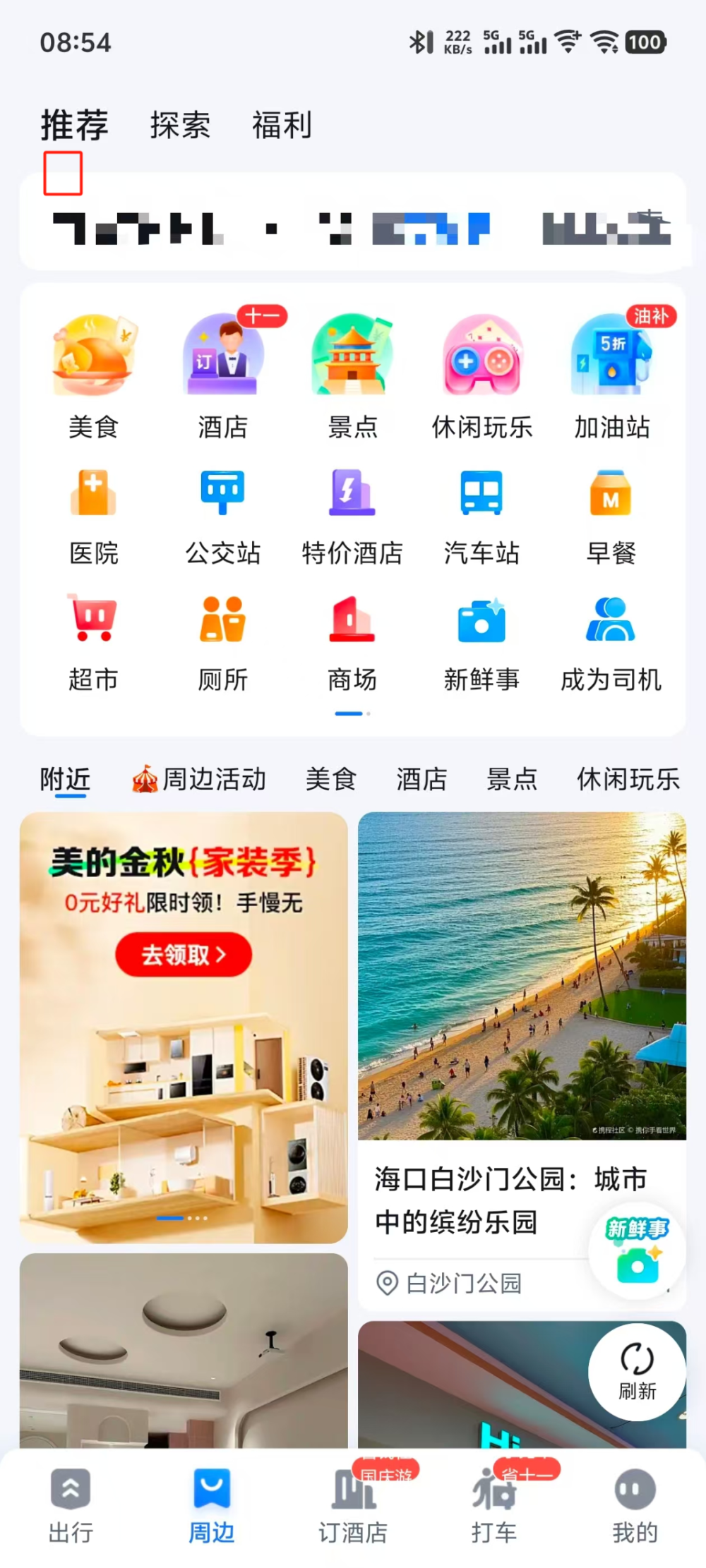Tap the 刷新 refresh button
The image size is (706, 1568).
[636, 1370]
